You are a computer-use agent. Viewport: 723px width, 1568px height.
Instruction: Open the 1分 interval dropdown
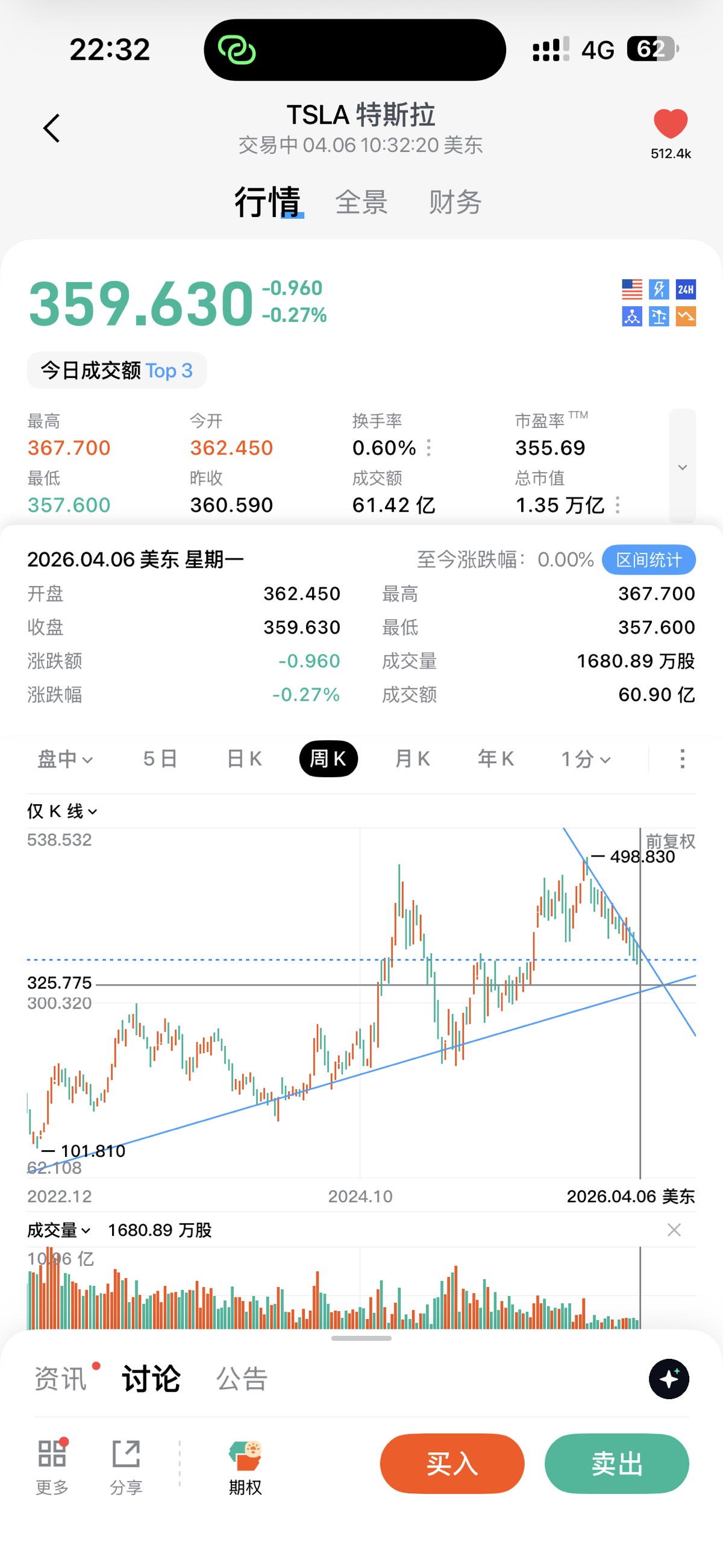[586, 759]
